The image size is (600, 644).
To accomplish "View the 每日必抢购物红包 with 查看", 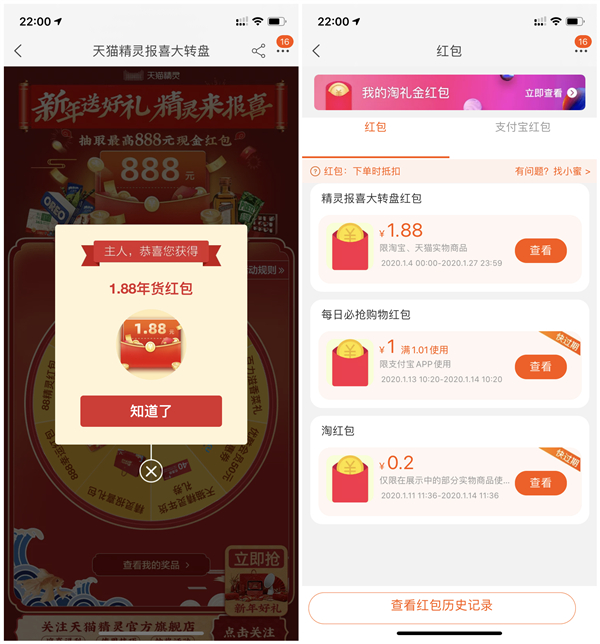I will [x=540, y=367].
